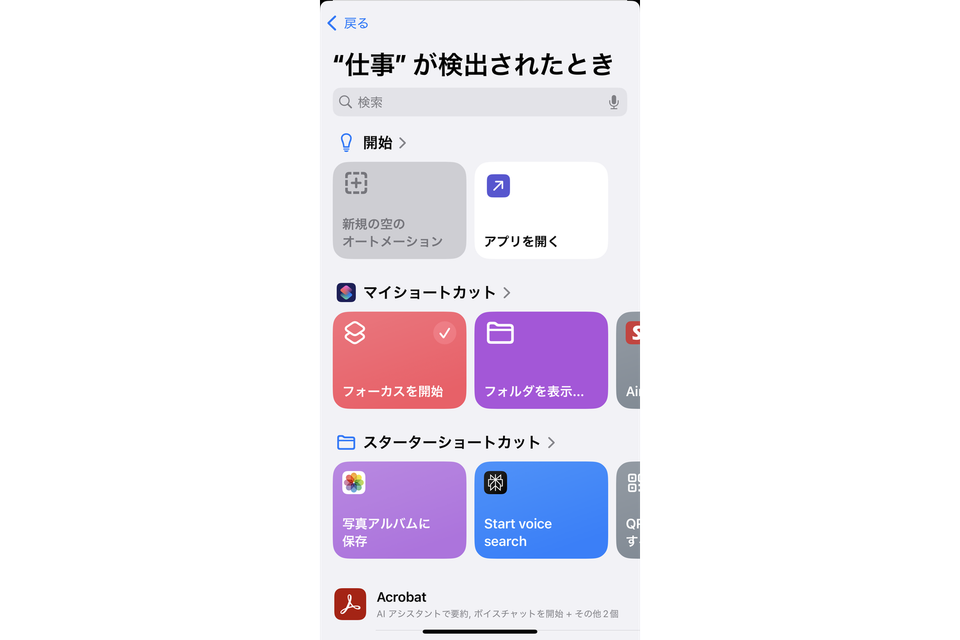Open the スターターショートカット section
The height and width of the screenshot is (640, 960).
(450, 442)
